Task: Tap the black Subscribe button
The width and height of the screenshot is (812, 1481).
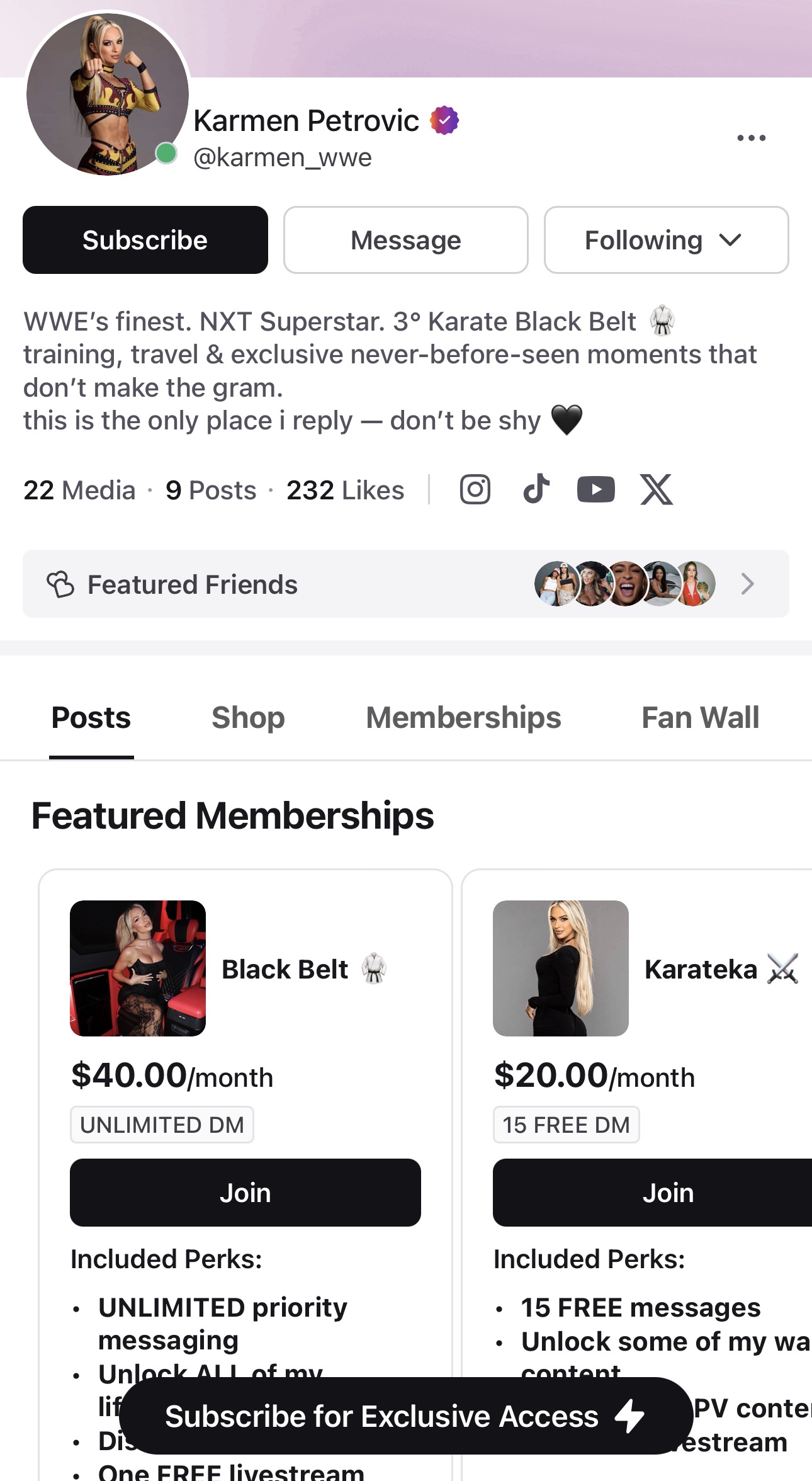Action: [145, 240]
